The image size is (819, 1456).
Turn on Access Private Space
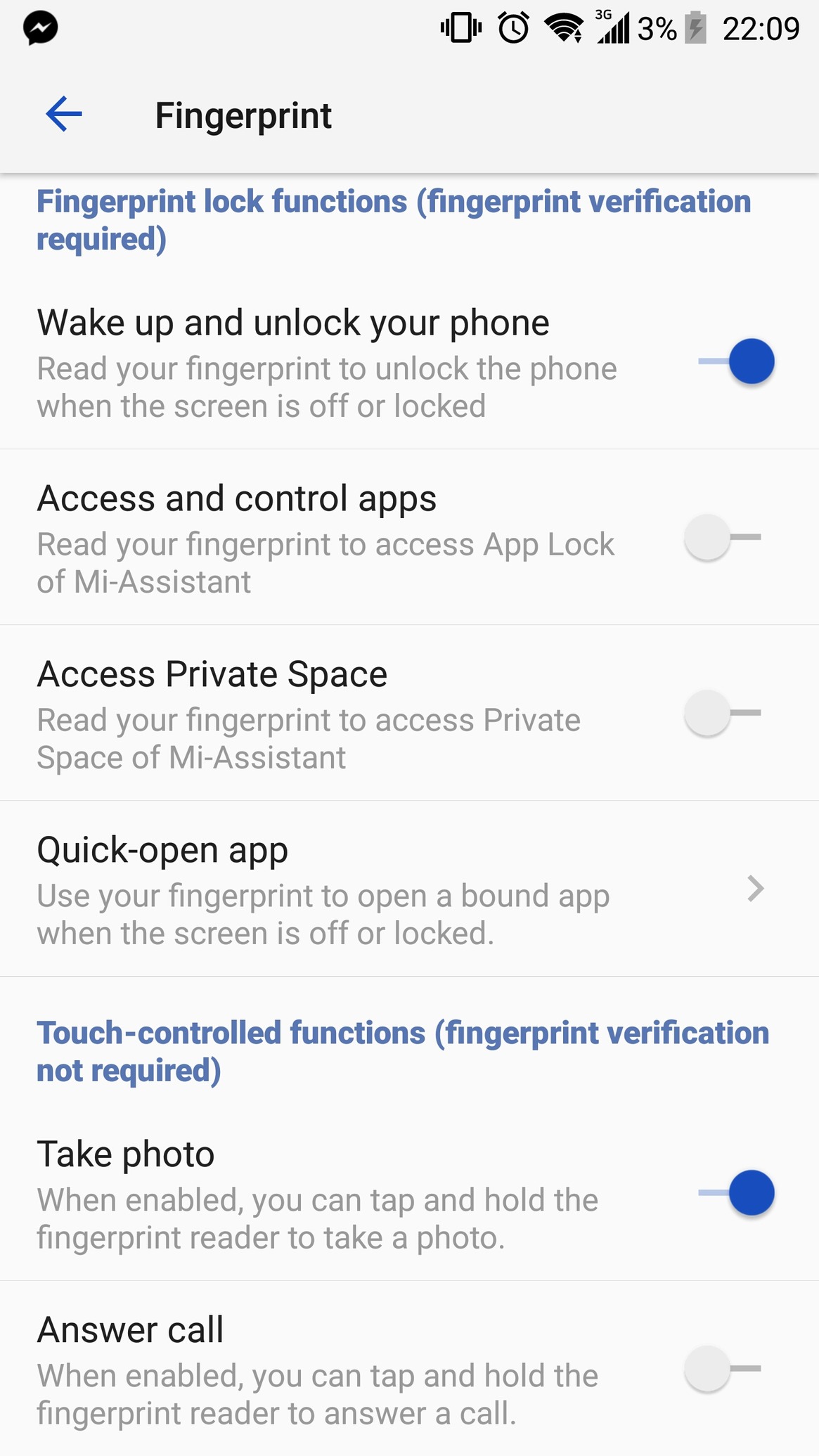(723, 714)
